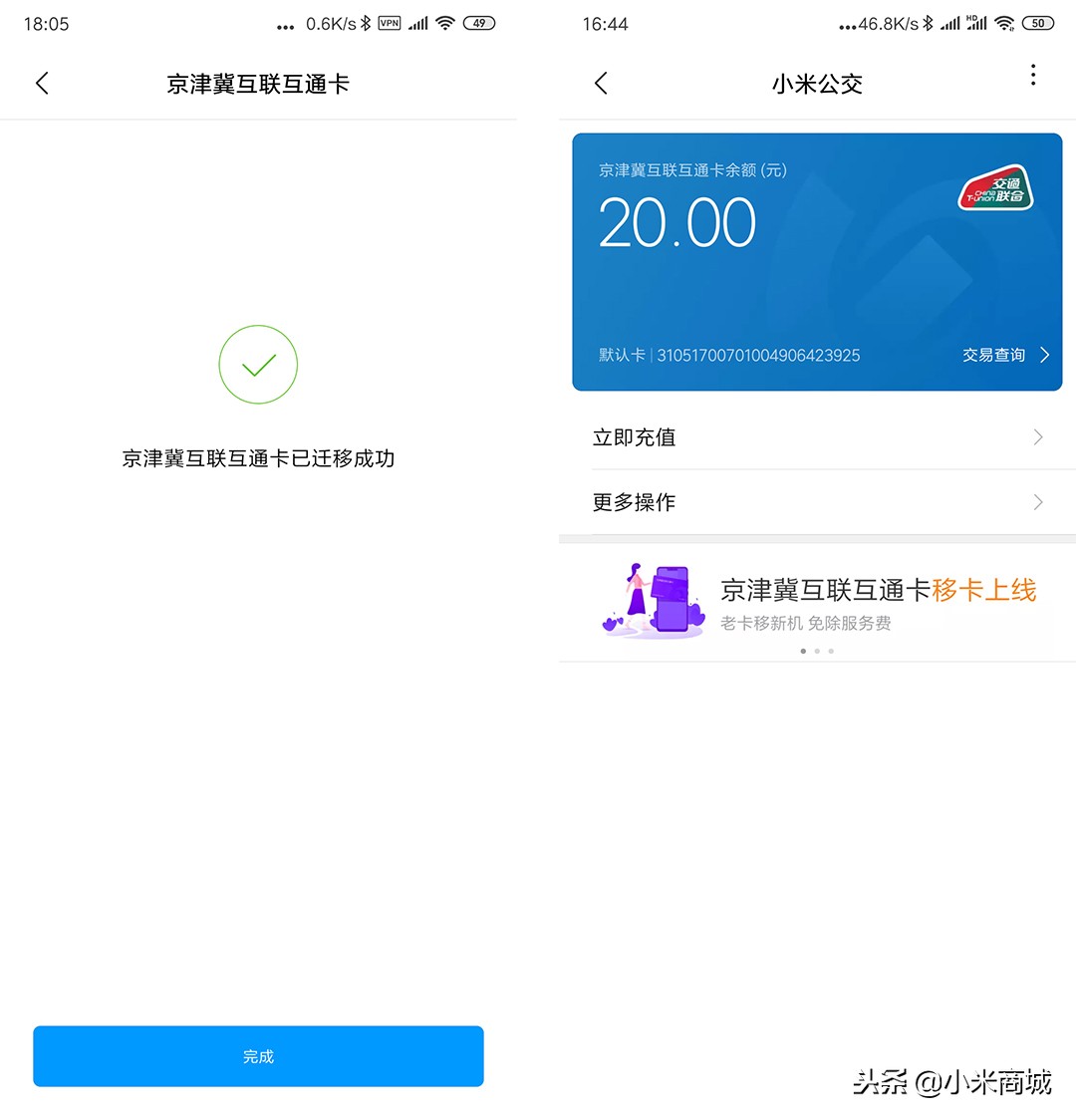Select the first carousel pagination dot
This screenshot has height=1120, width=1076.
click(x=803, y=651)
